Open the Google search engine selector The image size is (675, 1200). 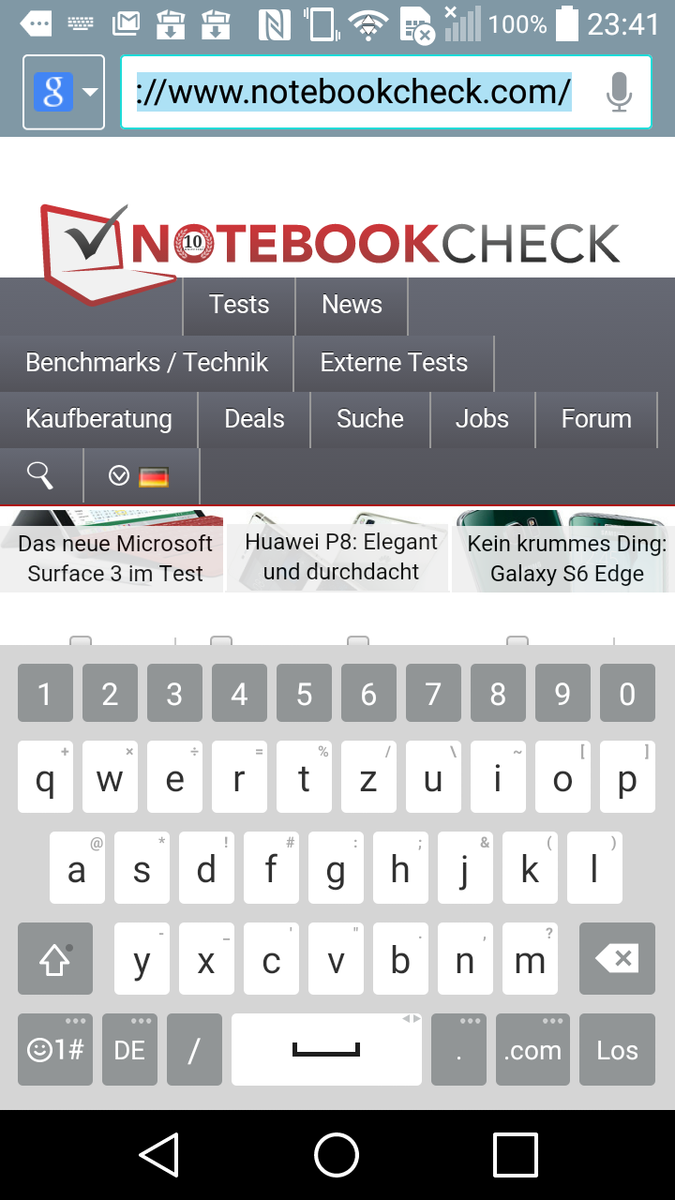(x=63, y=93)
